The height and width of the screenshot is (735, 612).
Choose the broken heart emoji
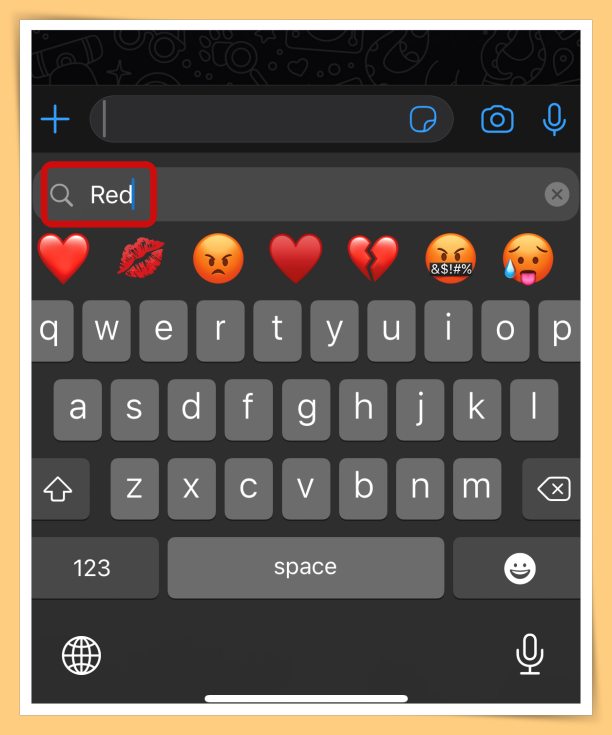pyautogui.click(x=373, y=258)
